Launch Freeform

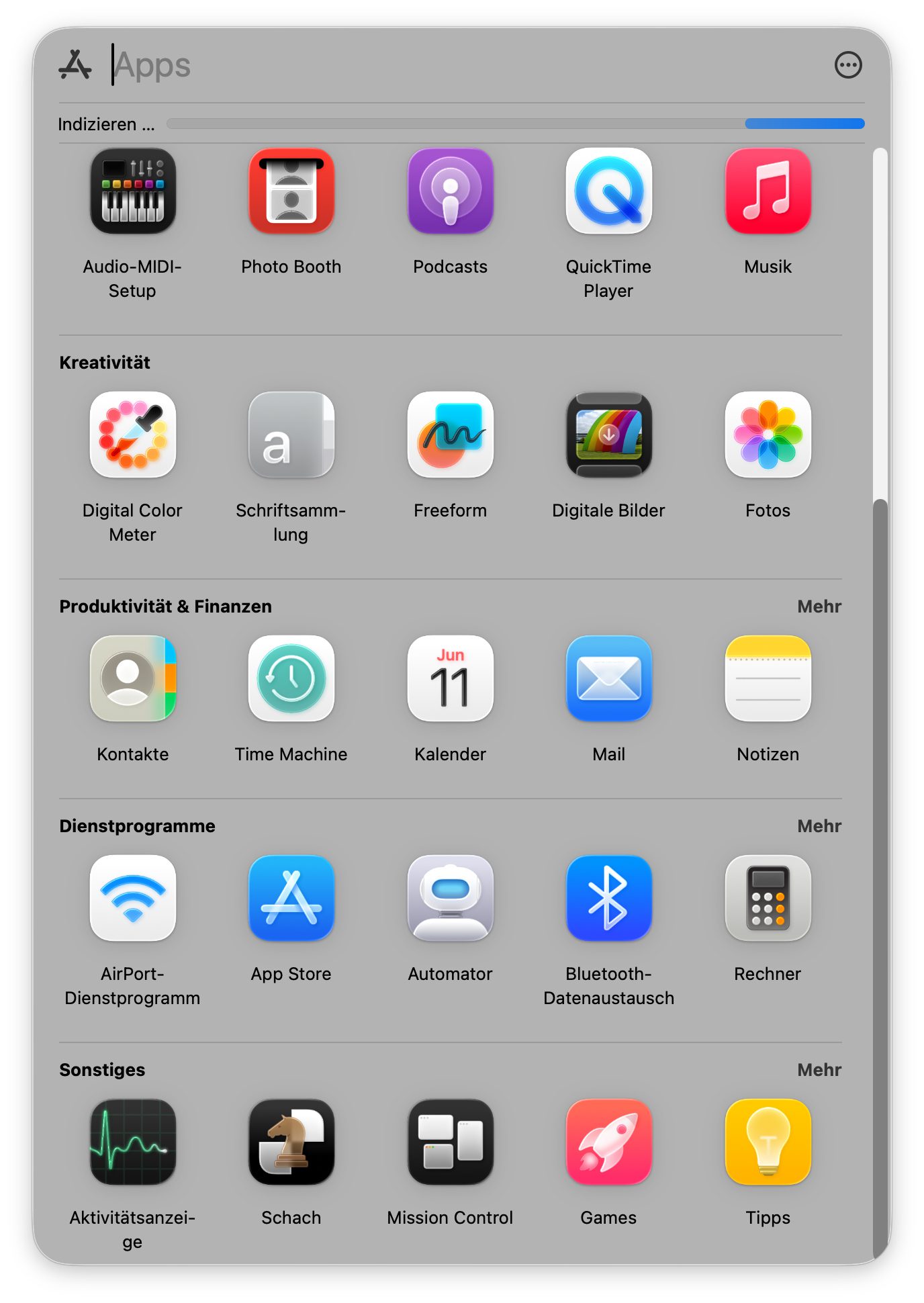pyautogui.click(x=451, y=435)
